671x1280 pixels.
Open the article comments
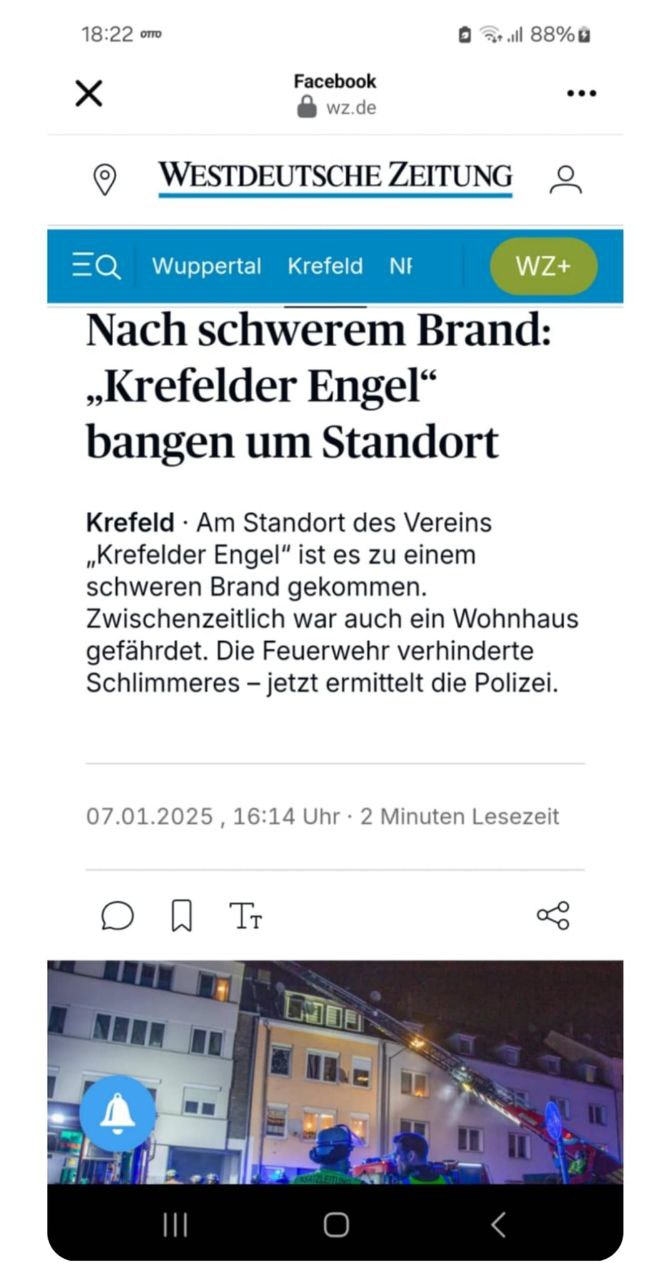point(117,915)
